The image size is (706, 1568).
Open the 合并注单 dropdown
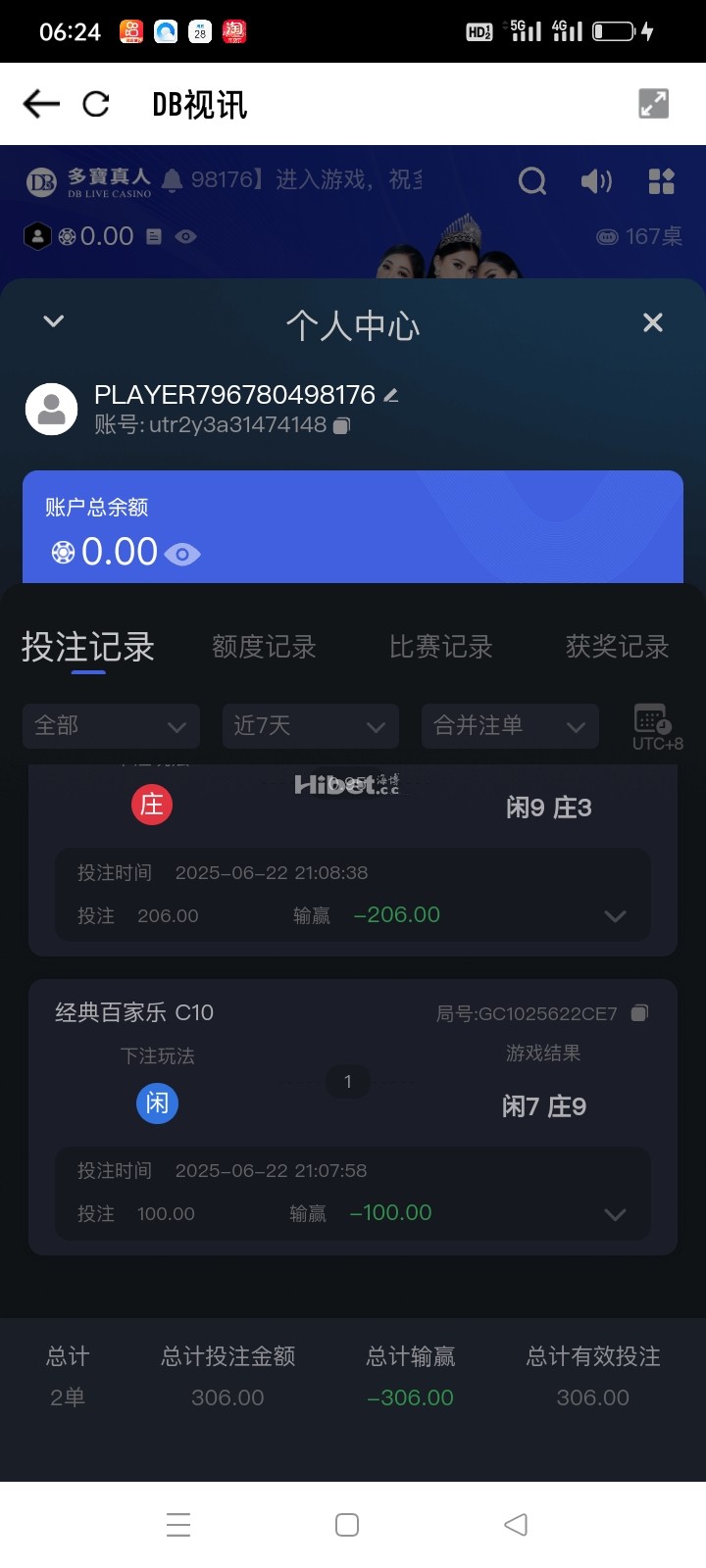(510, 726)
